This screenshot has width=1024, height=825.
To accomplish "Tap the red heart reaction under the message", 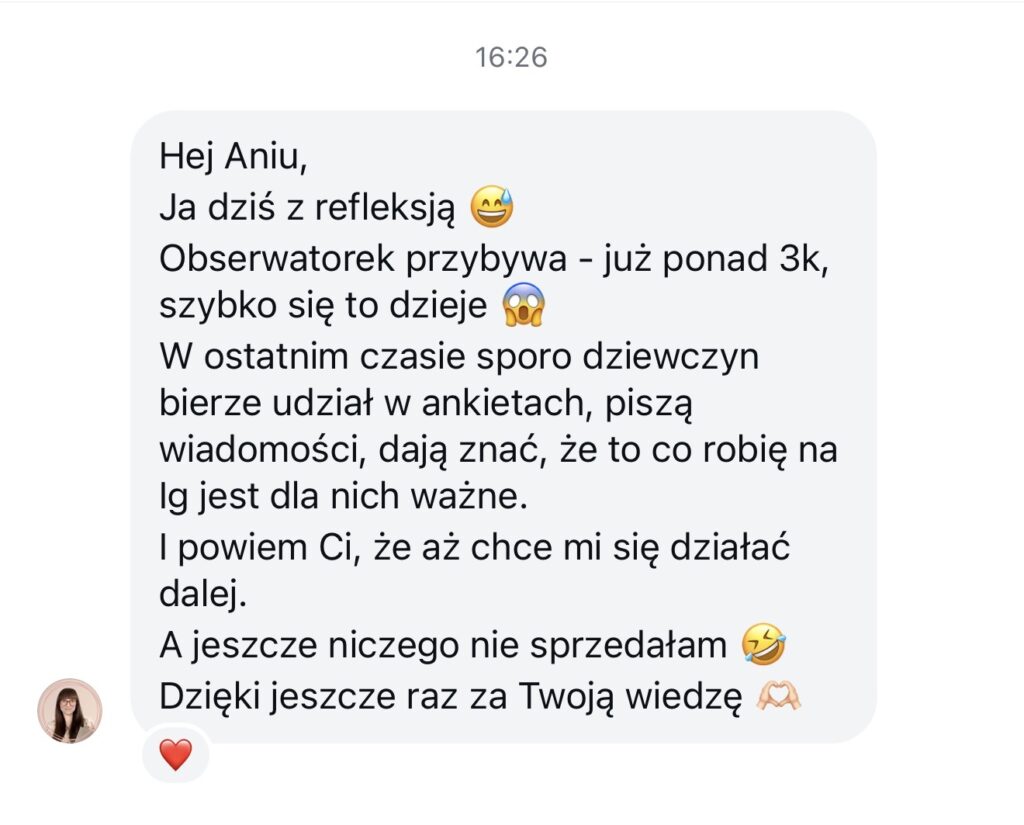I will tap(175, 755).
